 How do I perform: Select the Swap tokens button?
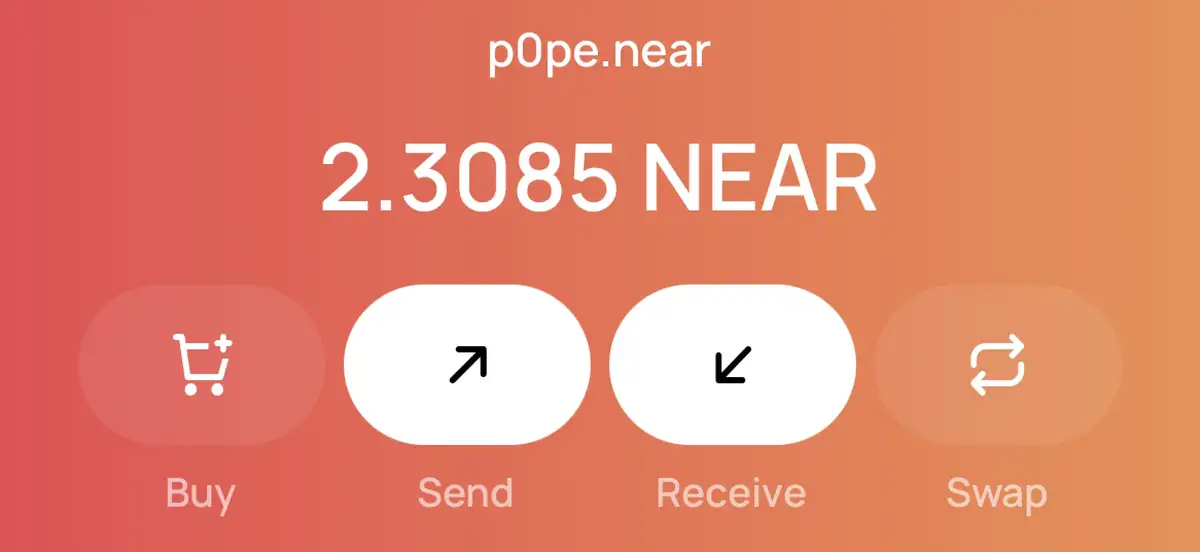click(x=997, y=365)
